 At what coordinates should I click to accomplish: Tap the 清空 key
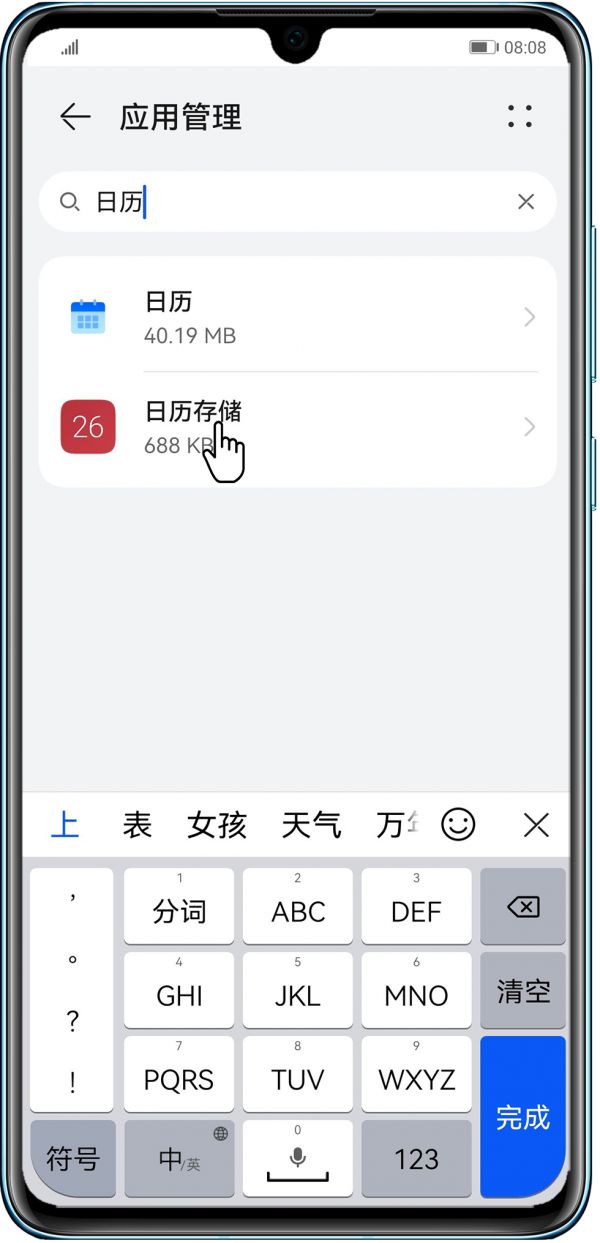(x=523, y=991)
